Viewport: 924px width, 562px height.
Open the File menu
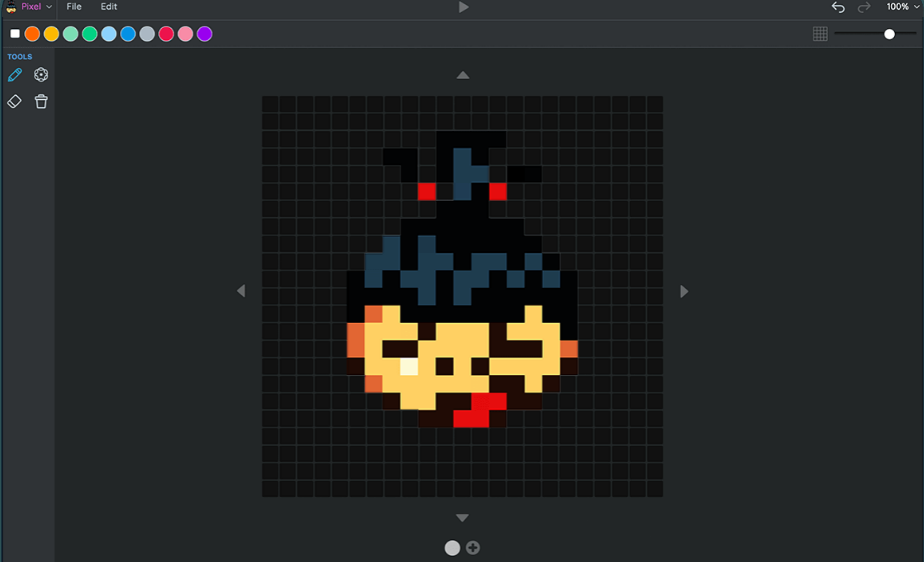point(74,7)
